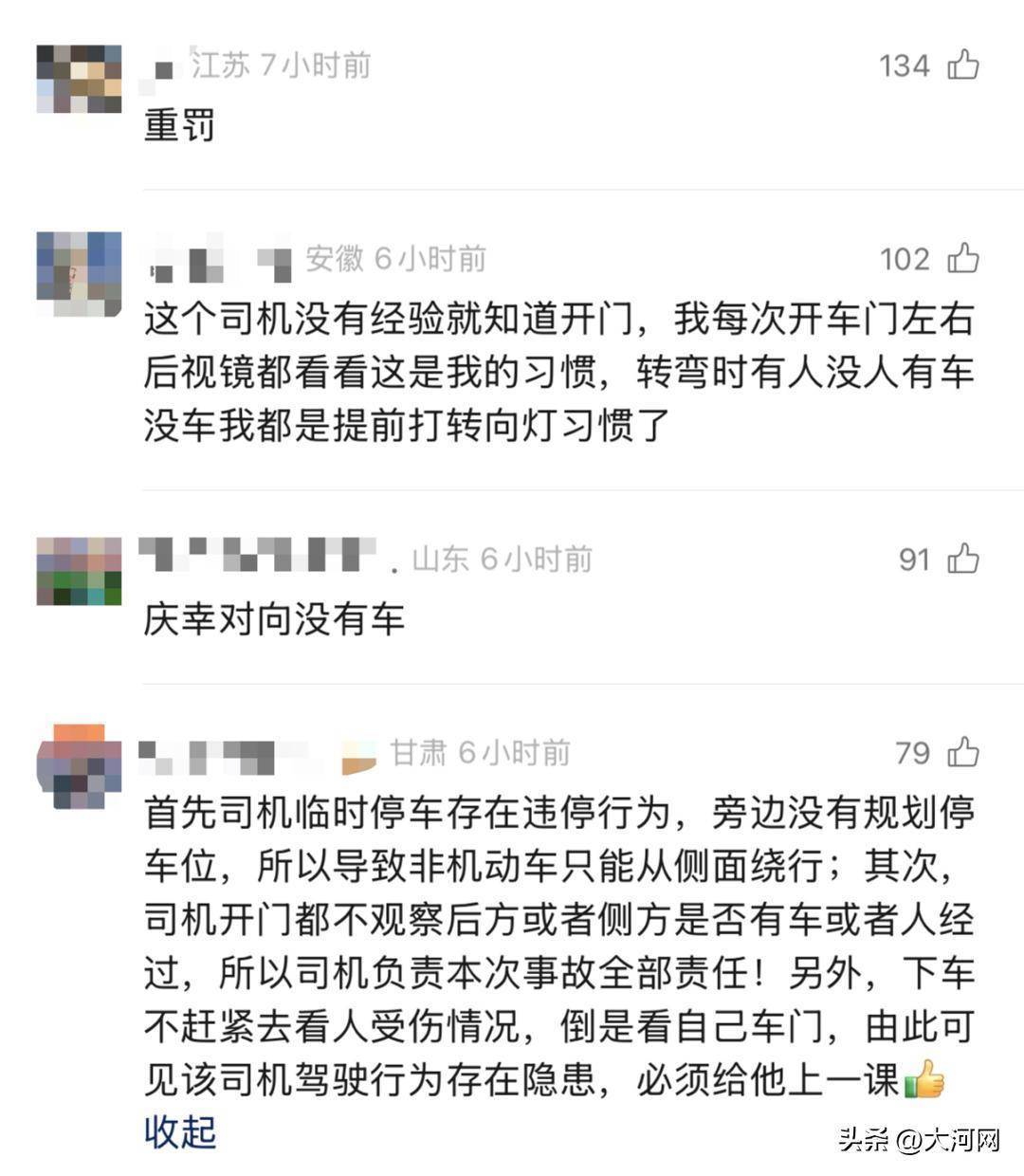Viewport: 1024px width, 1176px height.
Task: Like the 安徽 comment about opening car doors
Action: point(963,258)
